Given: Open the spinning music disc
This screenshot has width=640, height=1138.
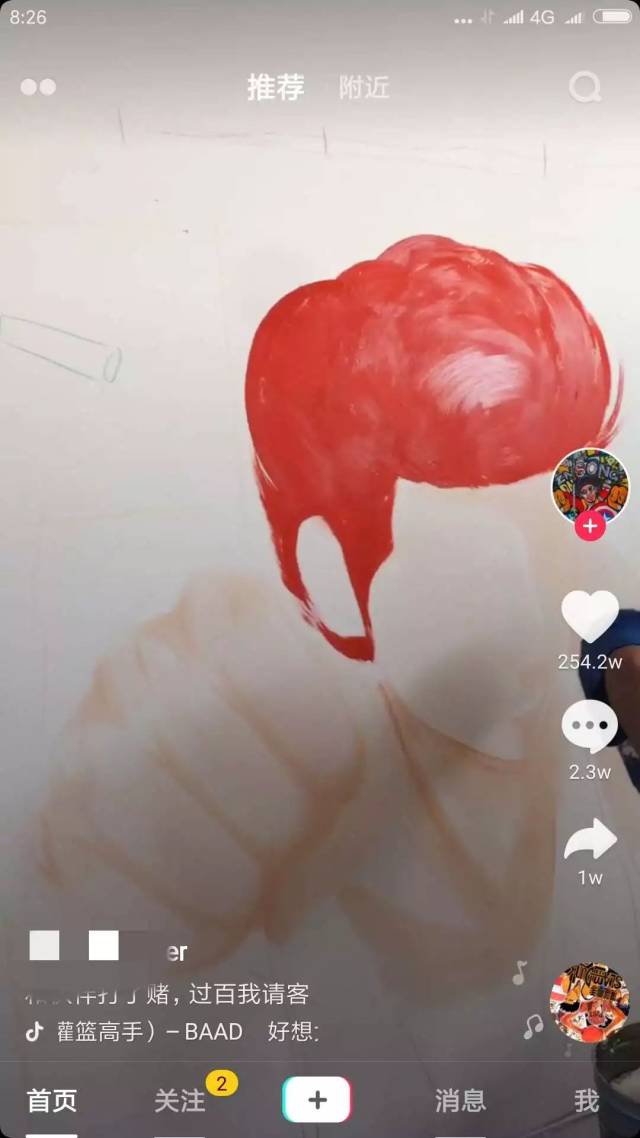Looking at the screenshot, I should coord(589,1002).
